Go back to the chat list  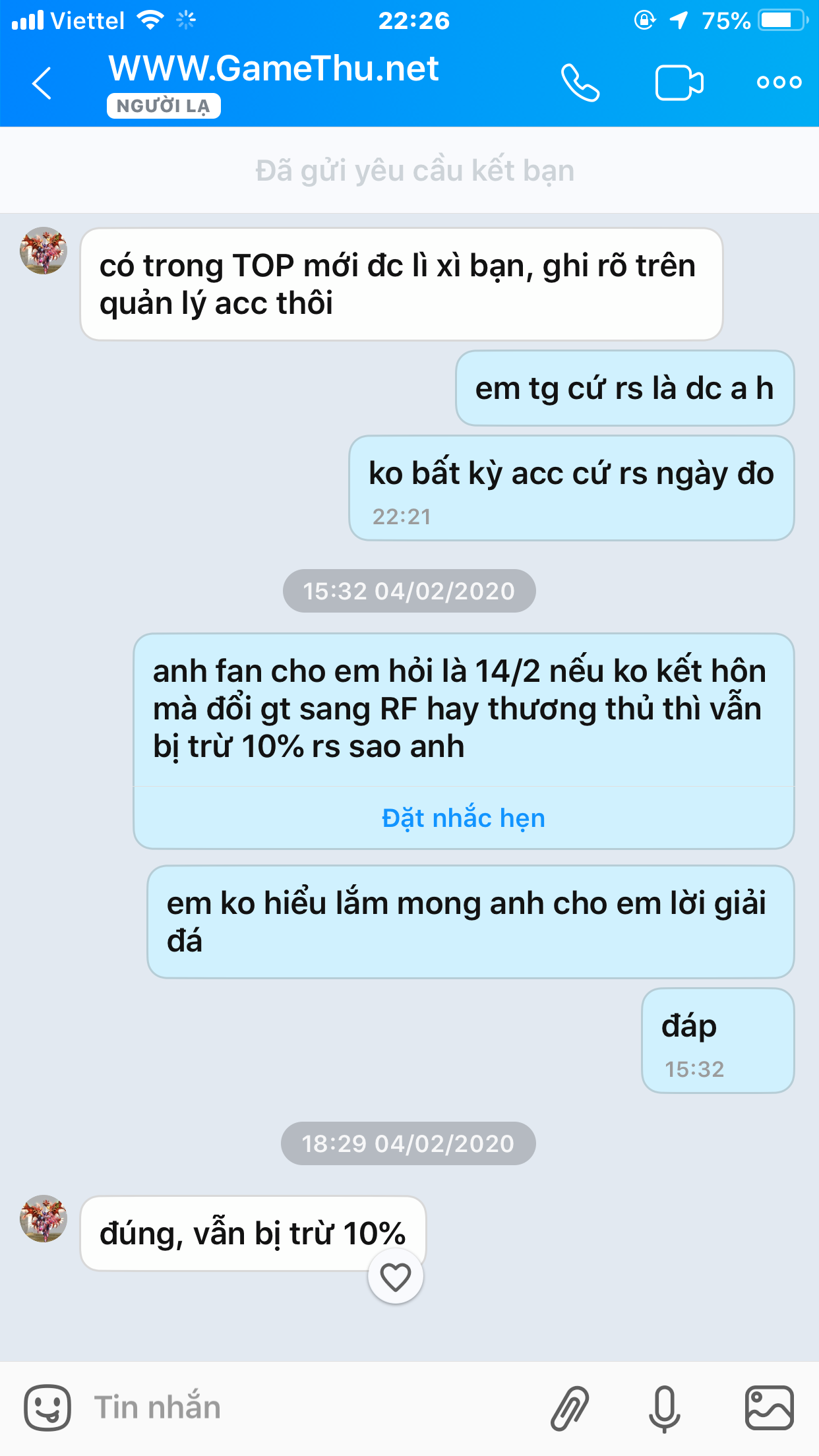click(41, 84)
